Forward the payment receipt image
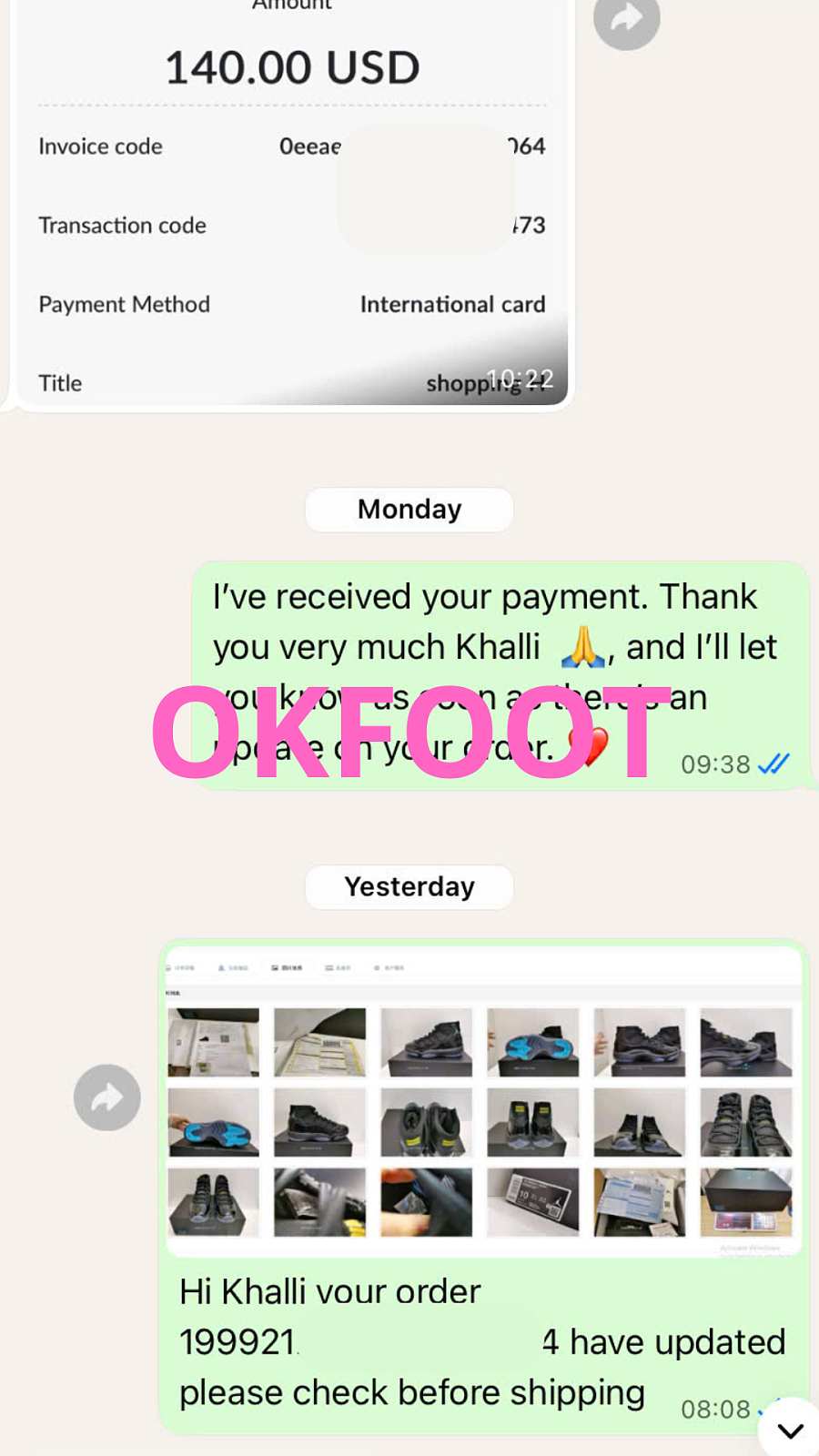This screenshot has width=819, height=1456. 626,18
